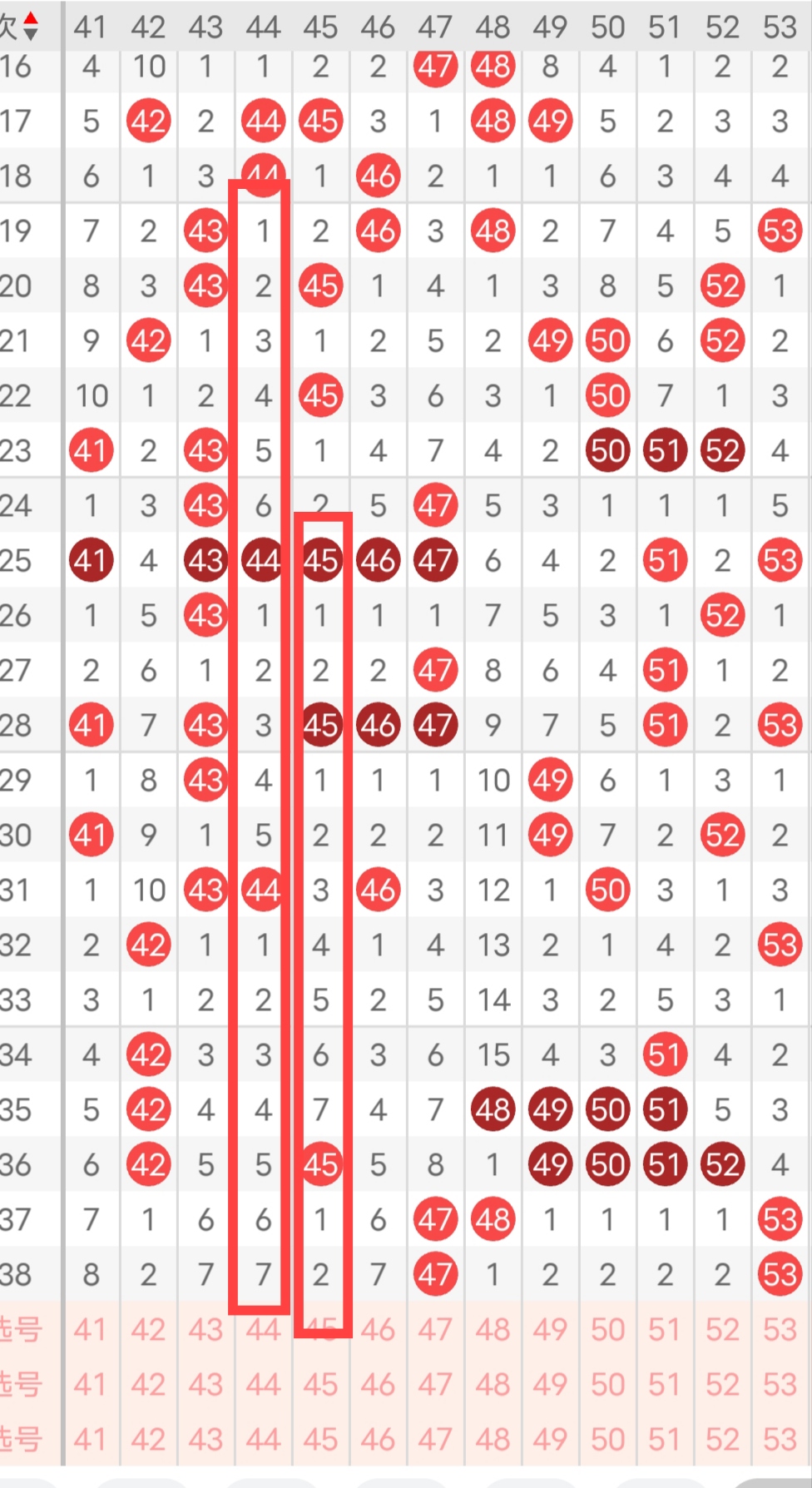Select number 52 in the last 选号 row
Viewport: 812px width, 1488px height.
coord(722,1439)
